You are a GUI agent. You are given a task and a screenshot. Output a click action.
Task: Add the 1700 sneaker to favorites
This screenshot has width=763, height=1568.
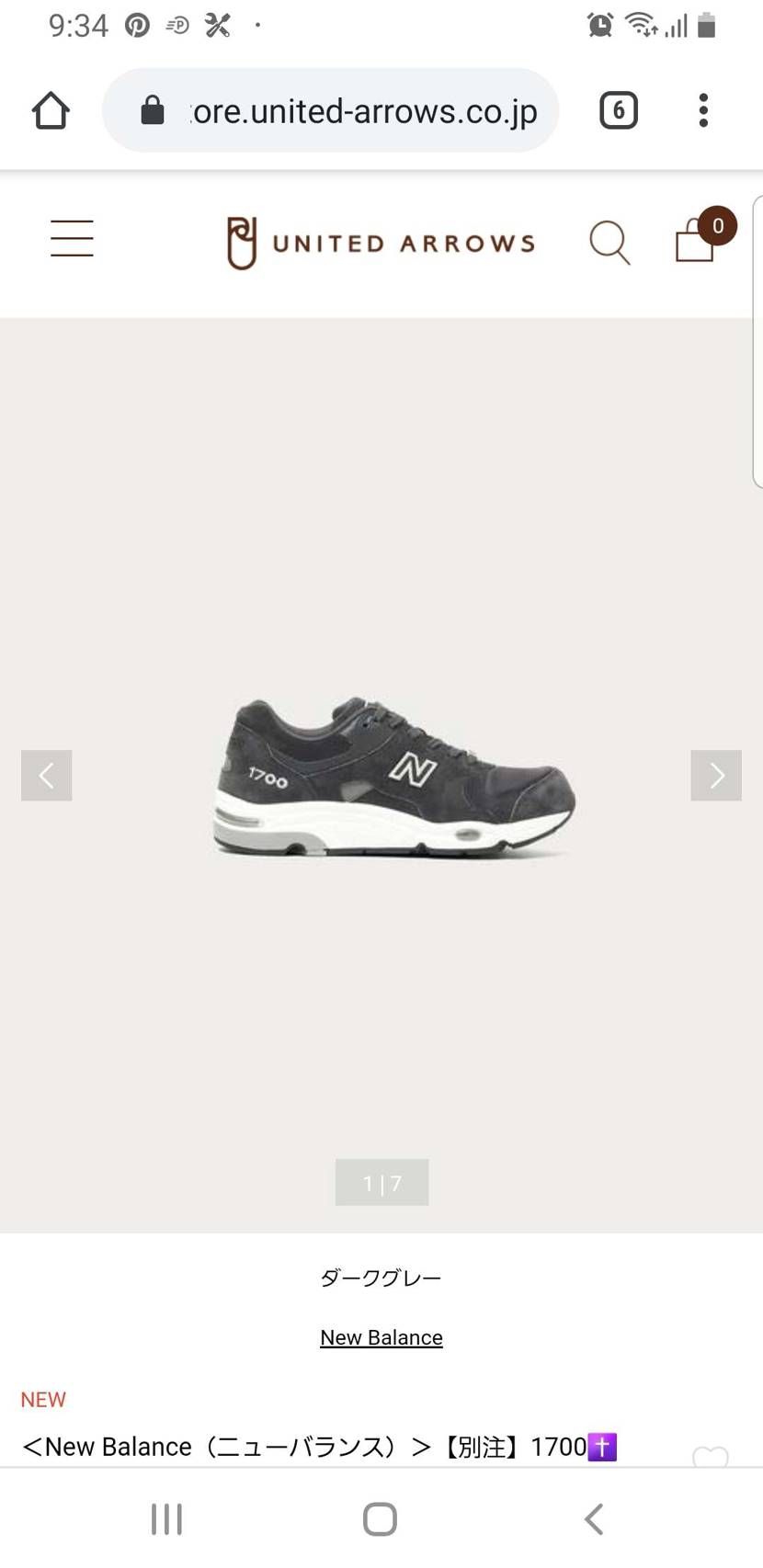pos(710,1456)
